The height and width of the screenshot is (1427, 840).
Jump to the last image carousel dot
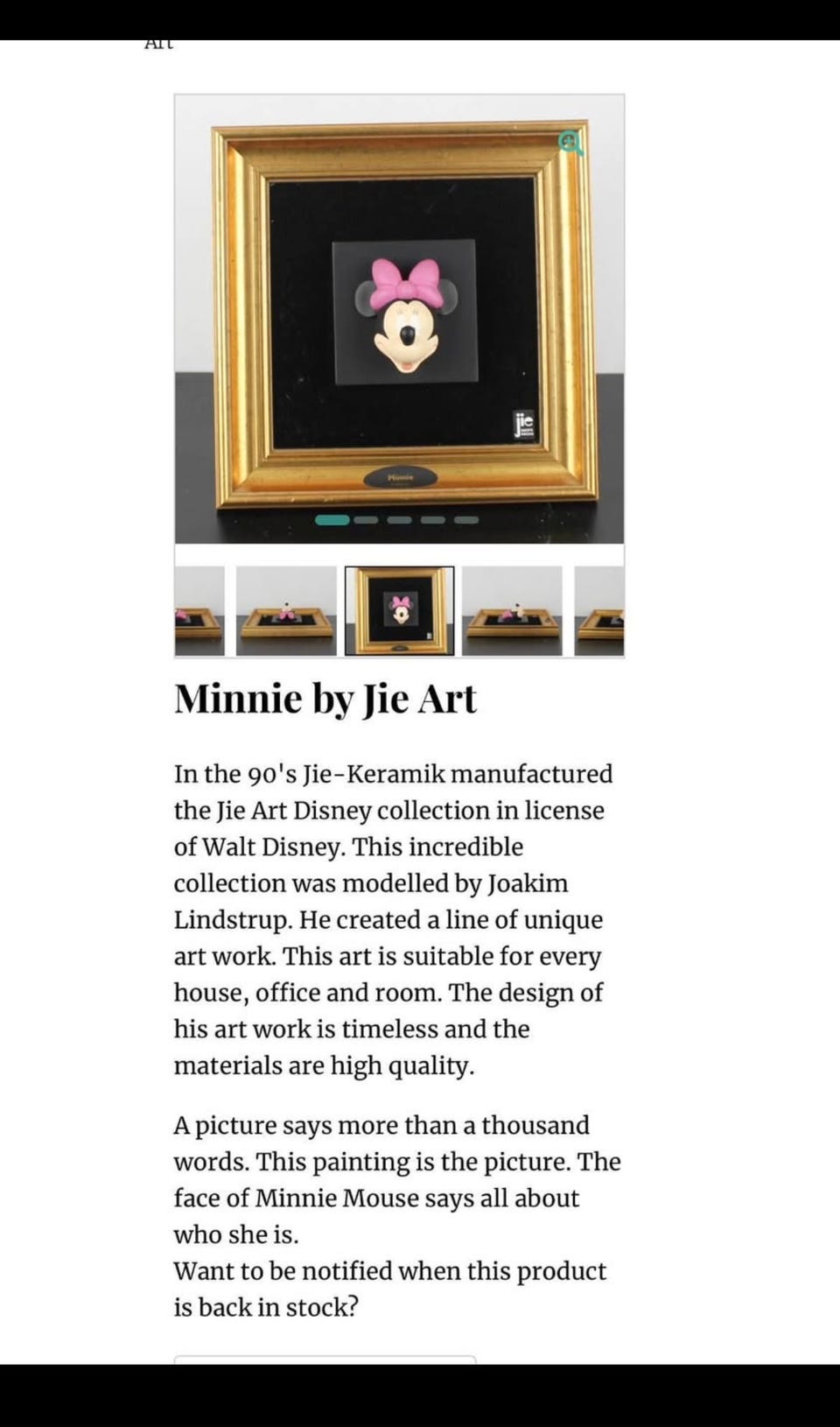[x=466, y=520]
